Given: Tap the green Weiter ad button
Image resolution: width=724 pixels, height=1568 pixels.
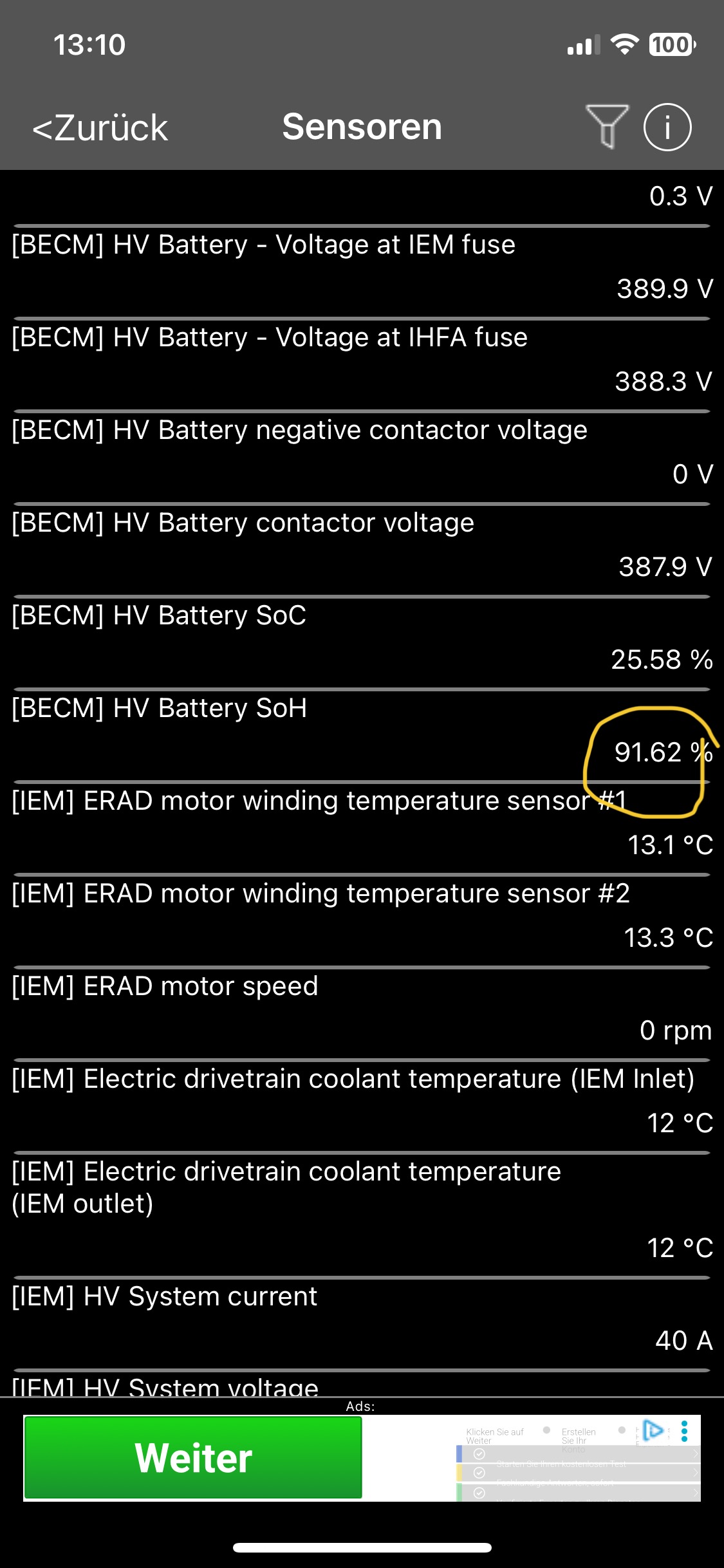Looking at the screenshot, I should (193, 1457).
